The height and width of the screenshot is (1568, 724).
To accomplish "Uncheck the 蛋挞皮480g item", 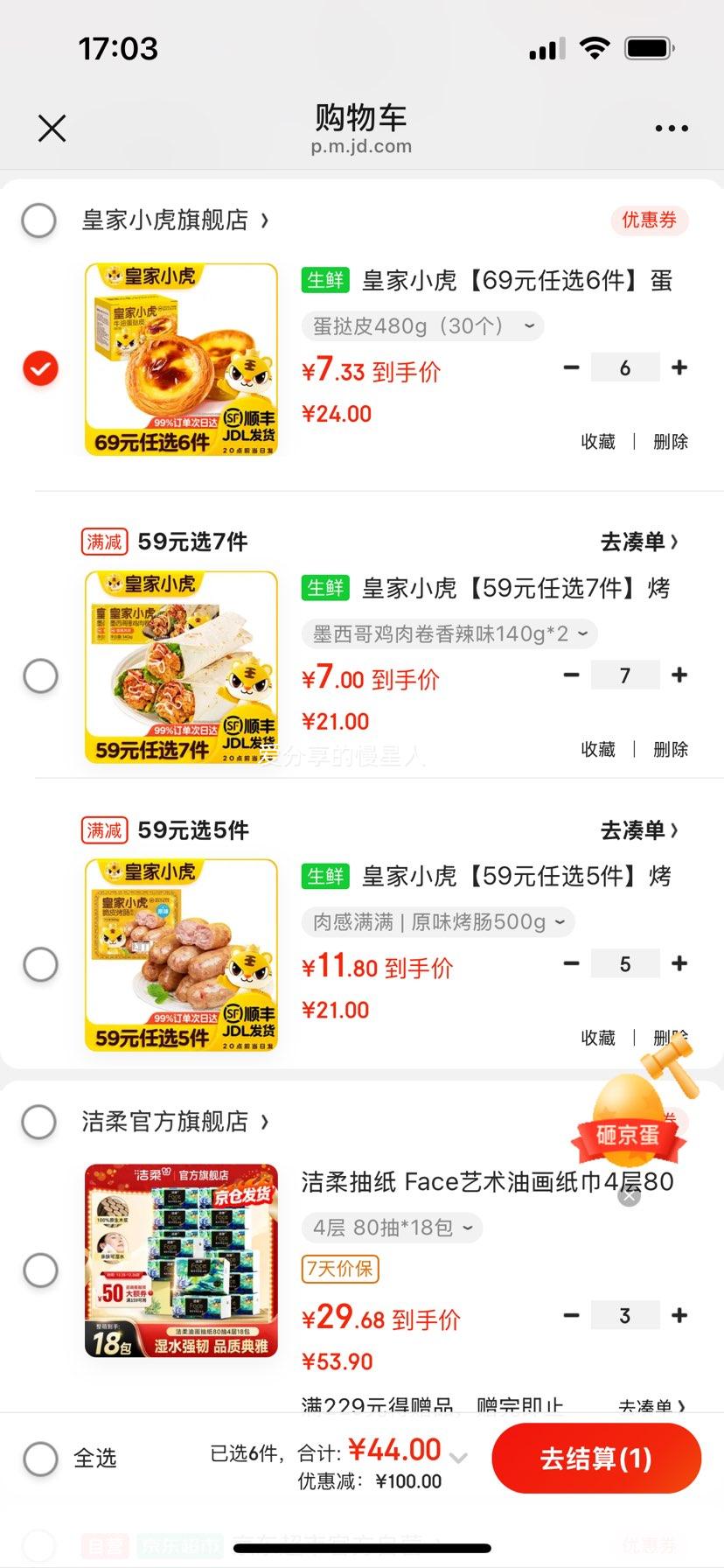I will [40, 368].
